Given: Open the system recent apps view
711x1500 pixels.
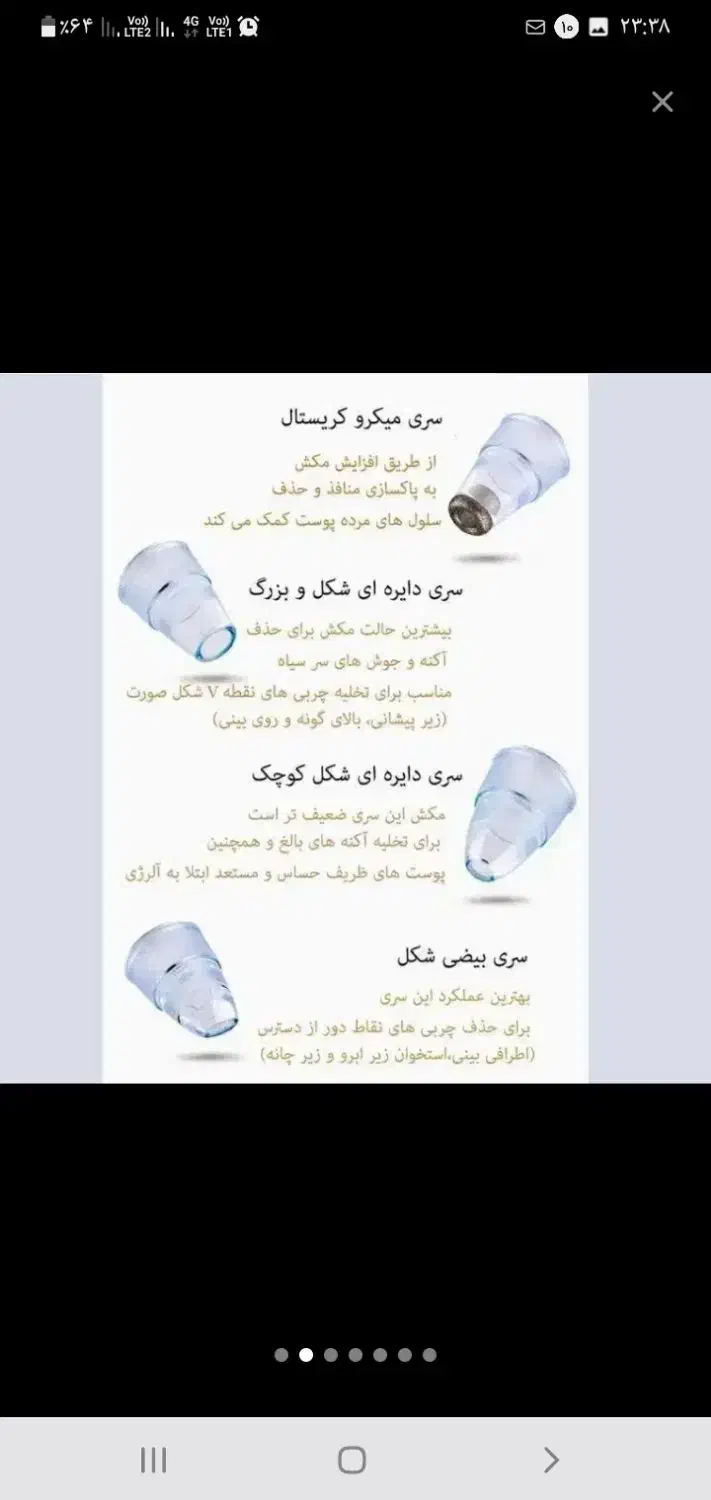Looking at the screenshot, I should pos(153,1460).
